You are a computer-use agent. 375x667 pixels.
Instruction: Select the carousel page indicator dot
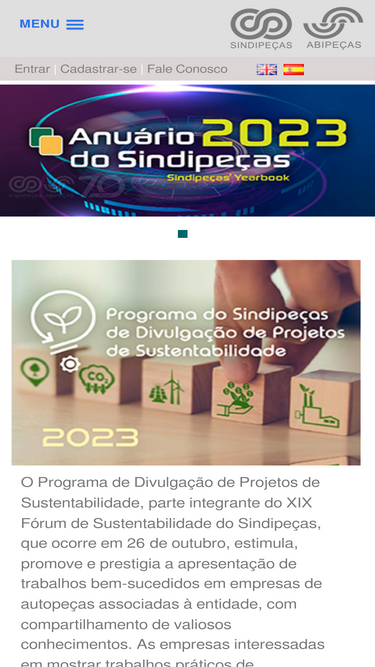[x=183, y=234]
